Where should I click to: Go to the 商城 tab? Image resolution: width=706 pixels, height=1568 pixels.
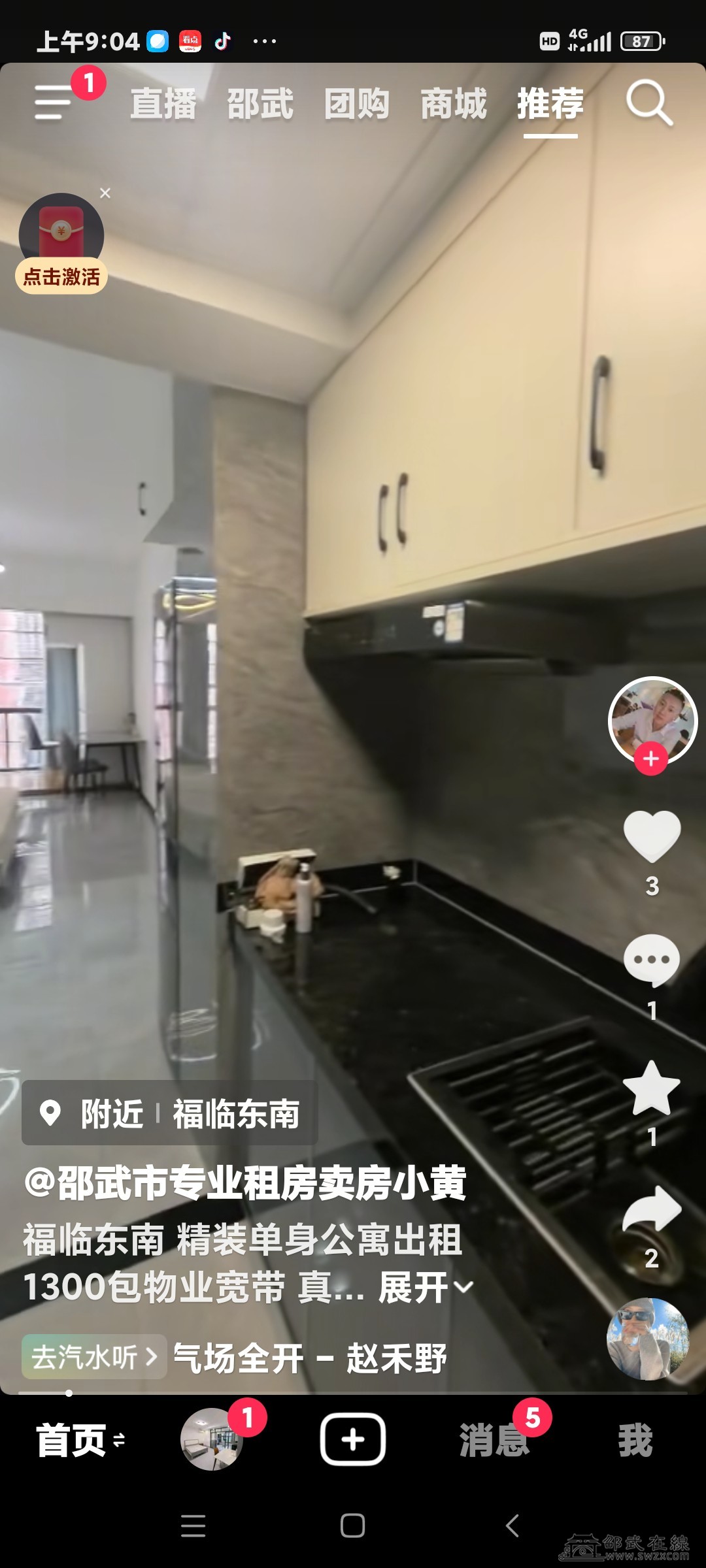click(454, 104)
